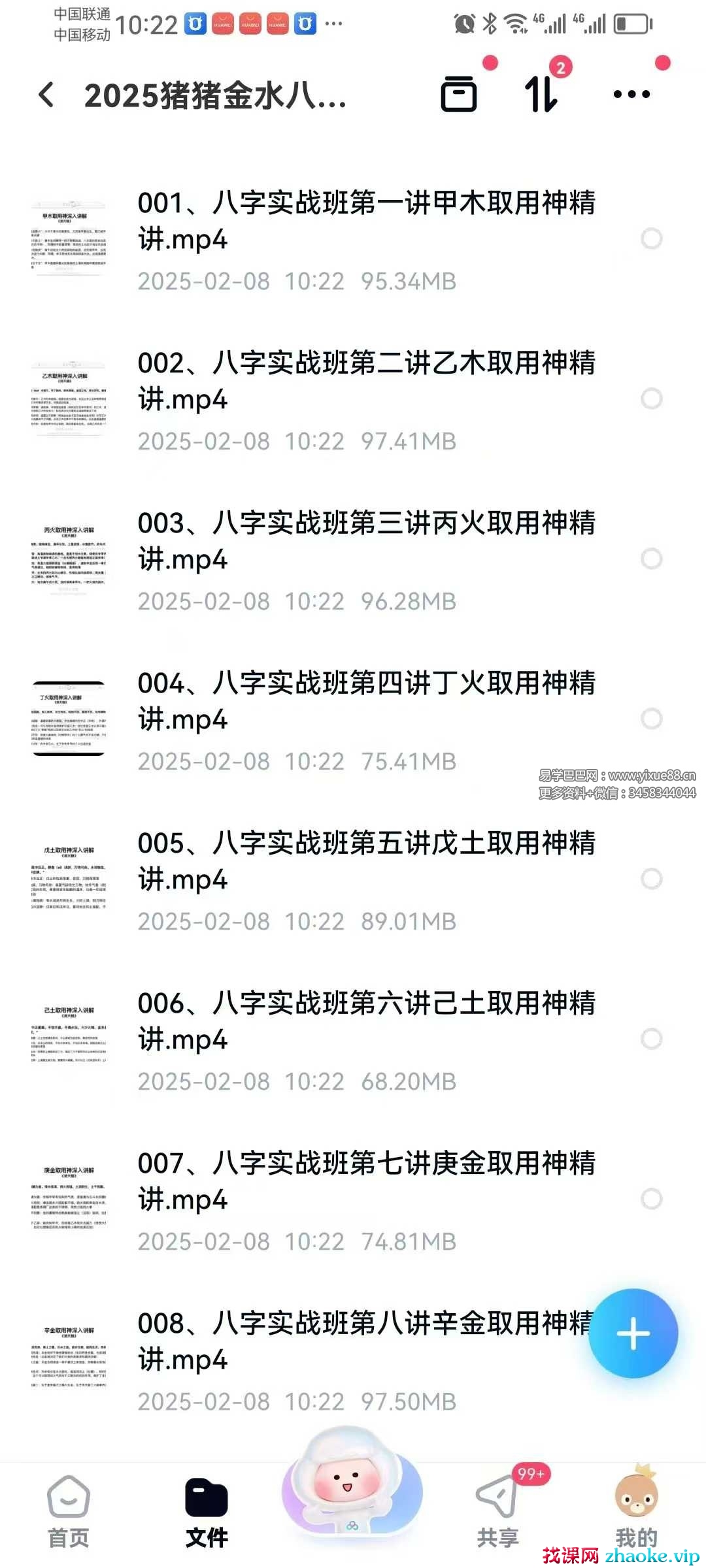Select the checkbox for 004 丁火取用神精讲
Image resolution: width=706 pixels, height=1568 pixels.
651,719
